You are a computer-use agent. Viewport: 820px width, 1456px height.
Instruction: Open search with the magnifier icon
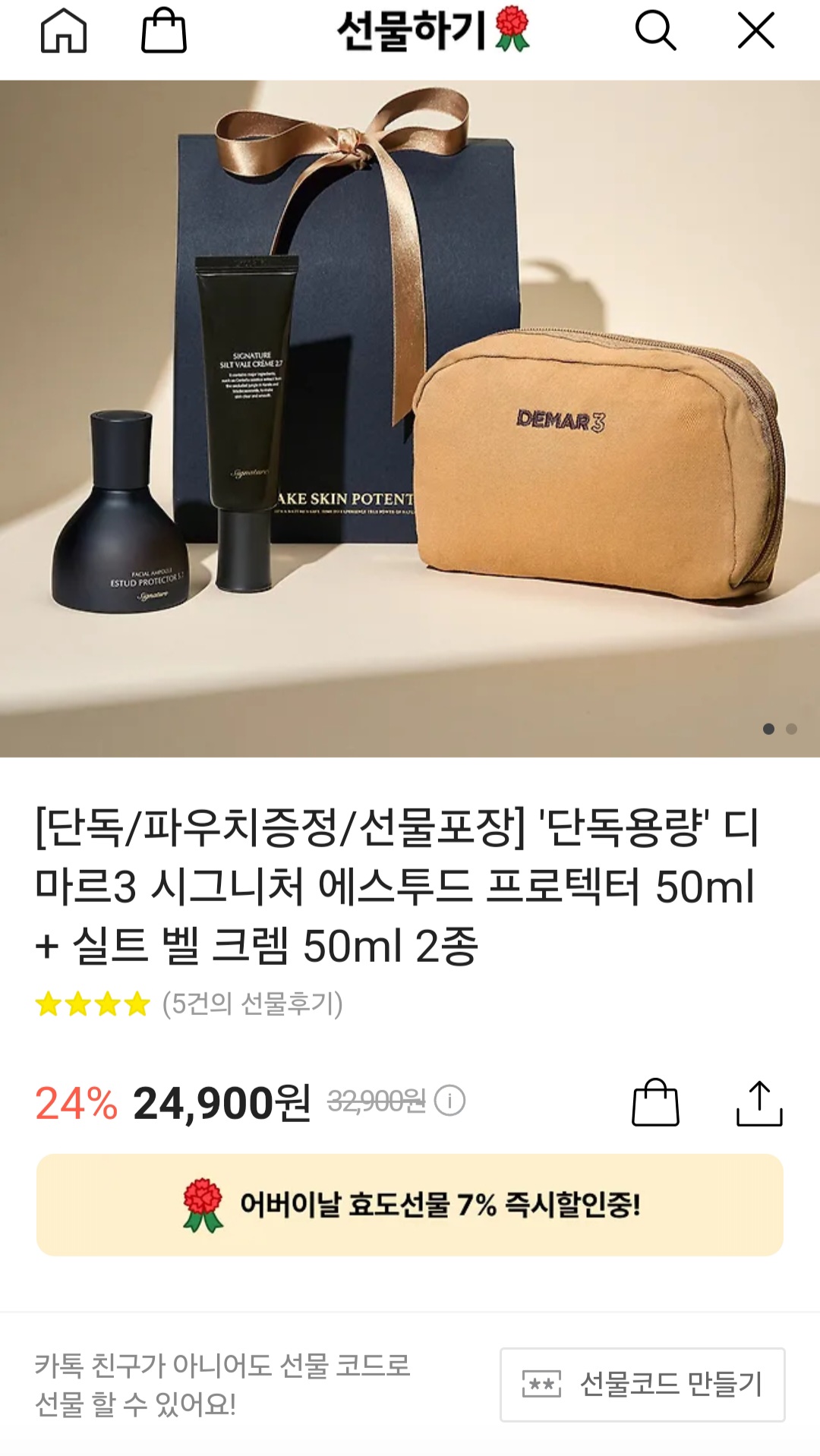tap(654, 31)
